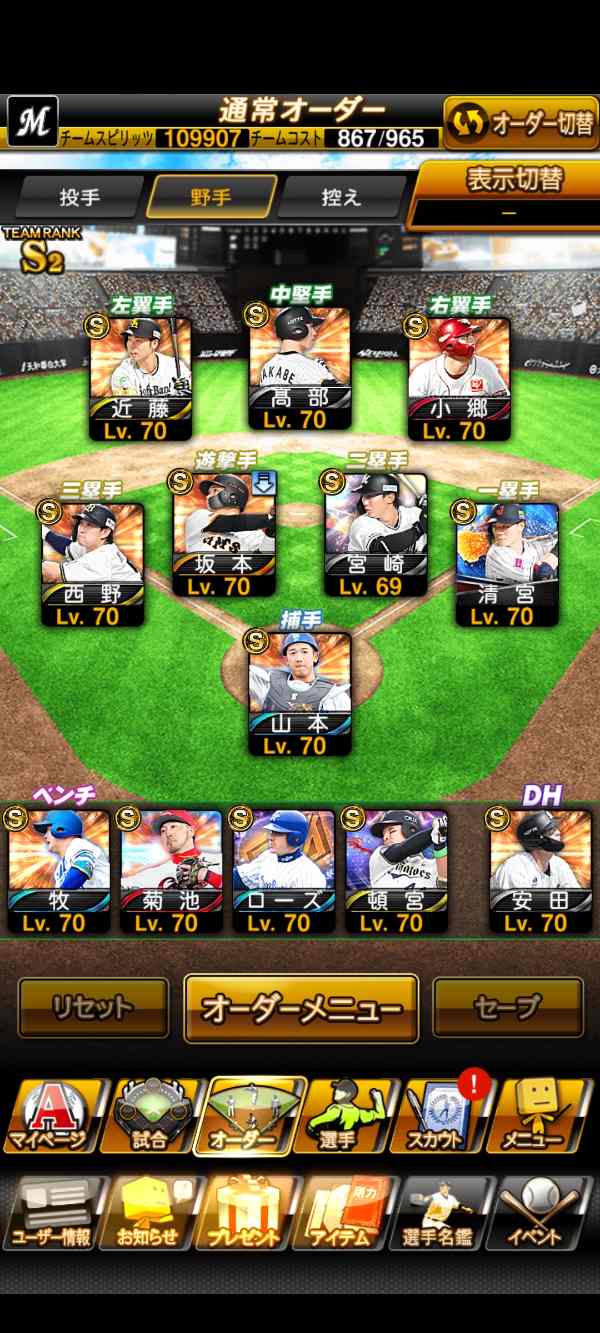Viewport: 600px width, 1333px height.
Task: Select left fielder 近藤 card
Action: click(x=141, y=377)
